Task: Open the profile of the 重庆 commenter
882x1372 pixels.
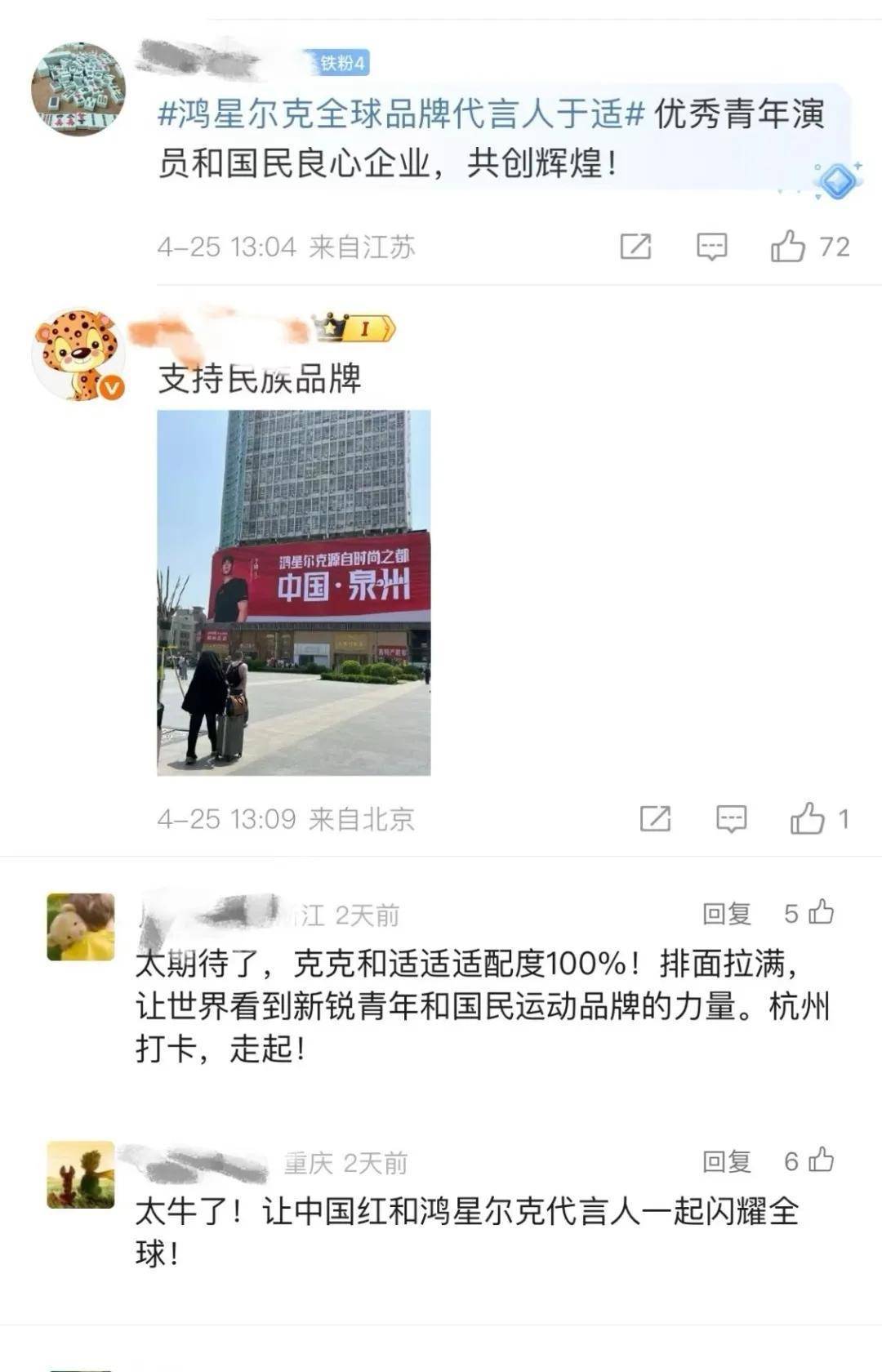Action: [x=81, y=1174]
